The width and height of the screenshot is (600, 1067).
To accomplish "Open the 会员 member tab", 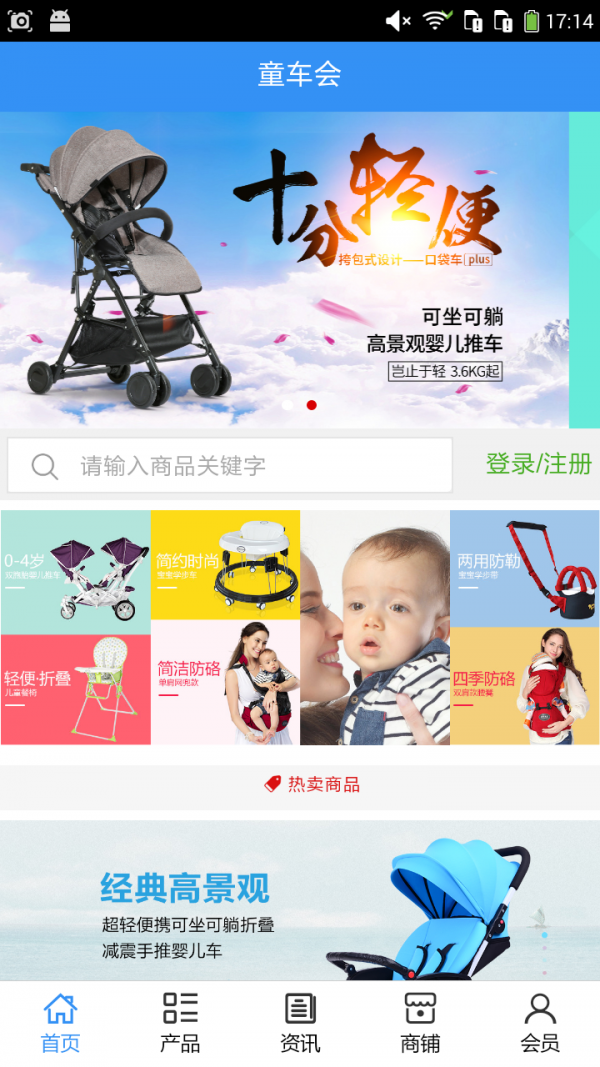I will pos(540,1022).
